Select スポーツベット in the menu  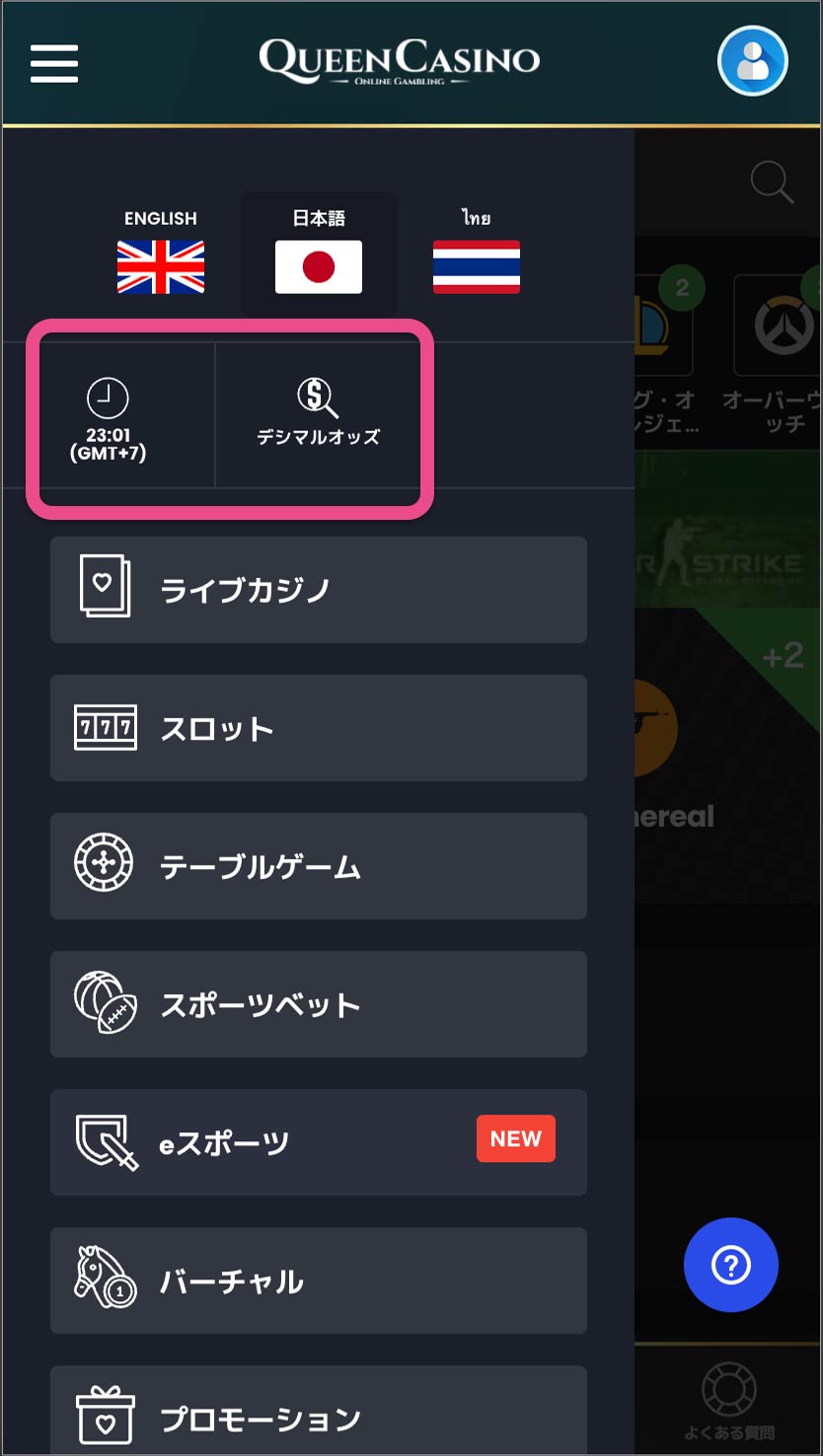[318, 1004]
